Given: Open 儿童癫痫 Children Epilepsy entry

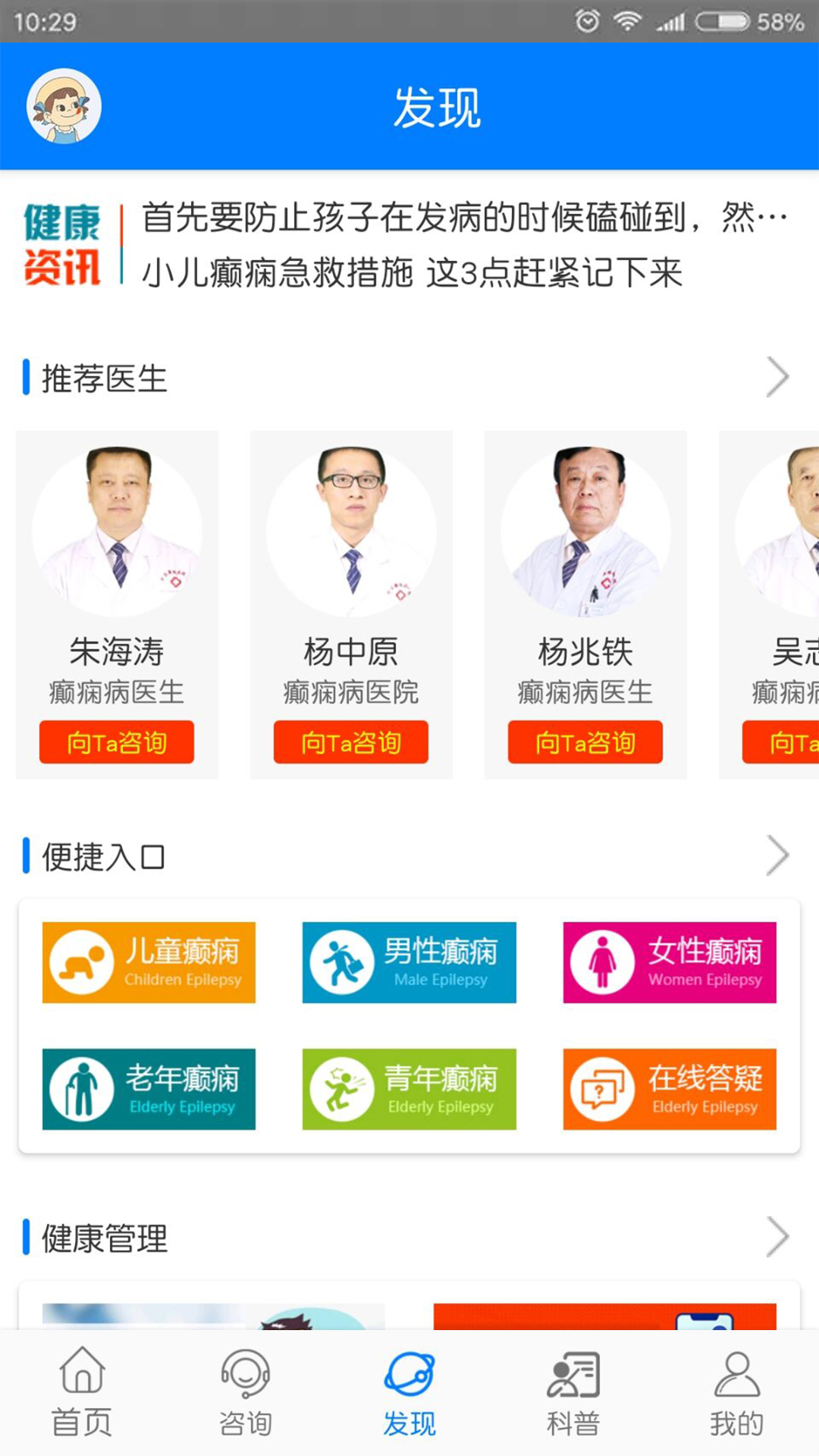Looking at the screenshot, I should [x=149, y=962].
